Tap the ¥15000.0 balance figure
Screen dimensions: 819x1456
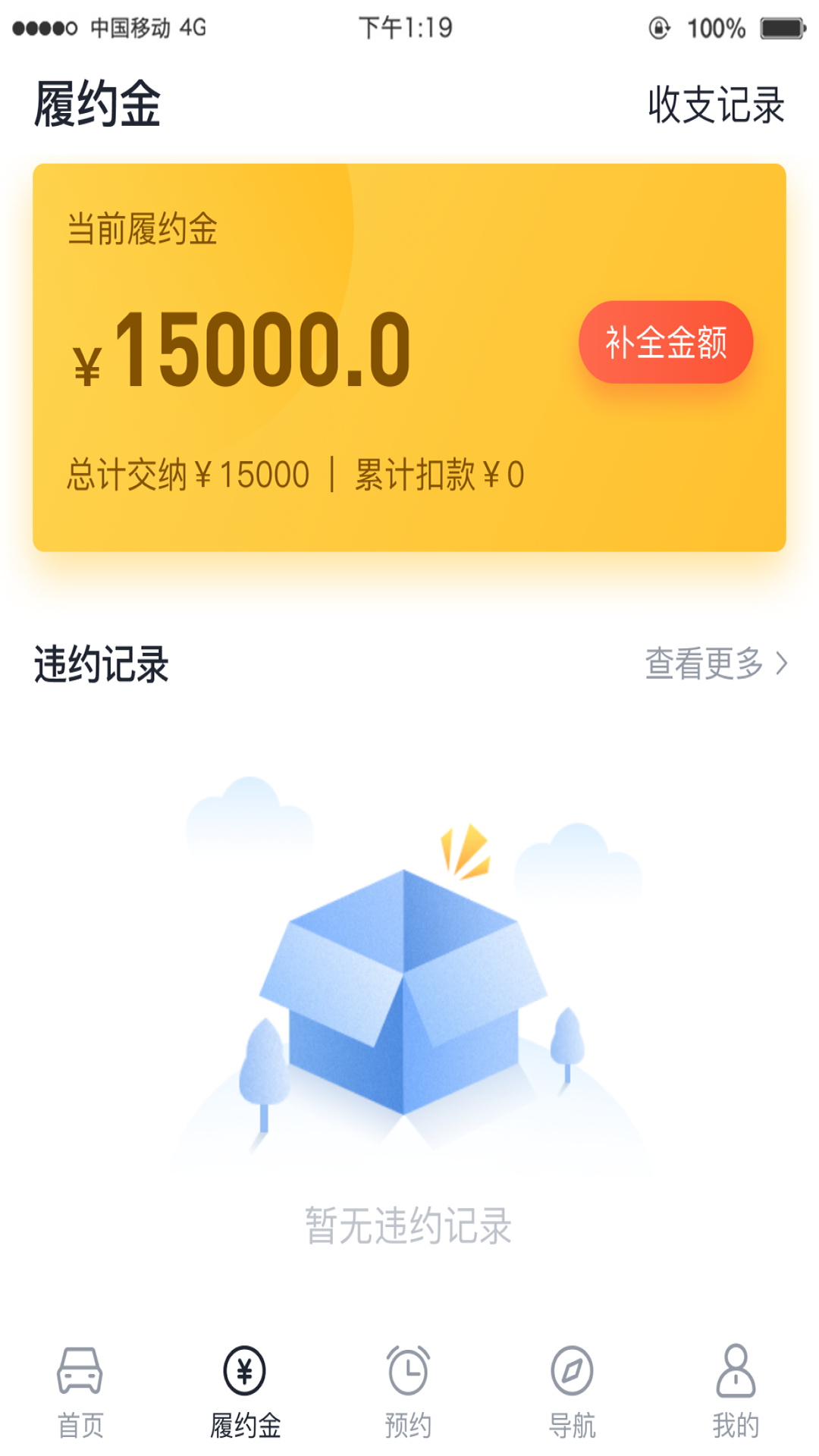(x=243, y=349)
